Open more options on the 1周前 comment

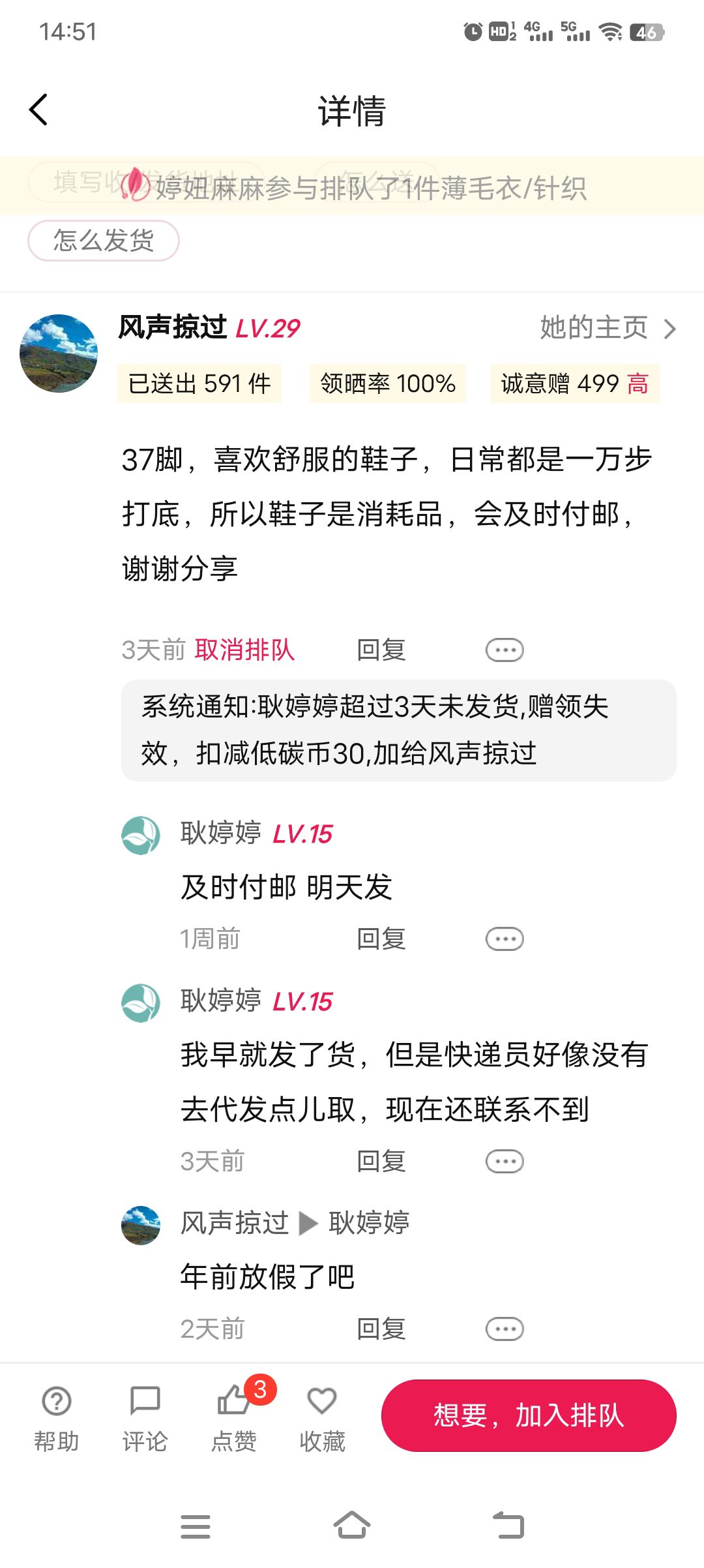click(x=505, y=939)
